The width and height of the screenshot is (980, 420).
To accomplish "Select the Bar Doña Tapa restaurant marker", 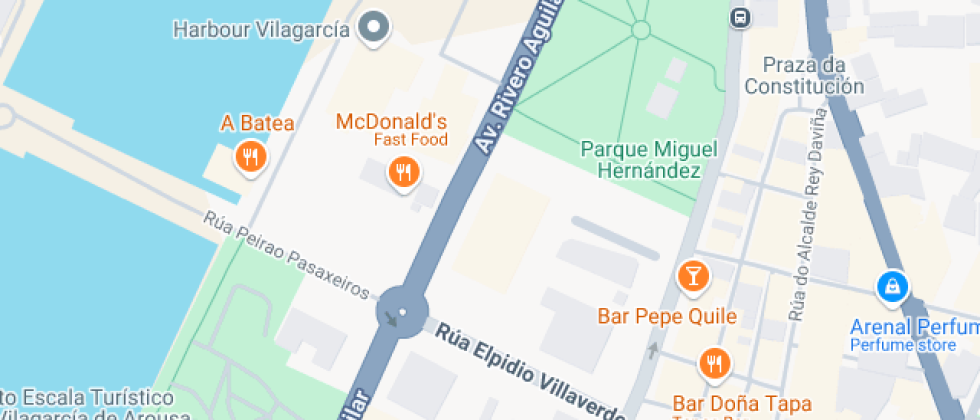I will point(713,364).
